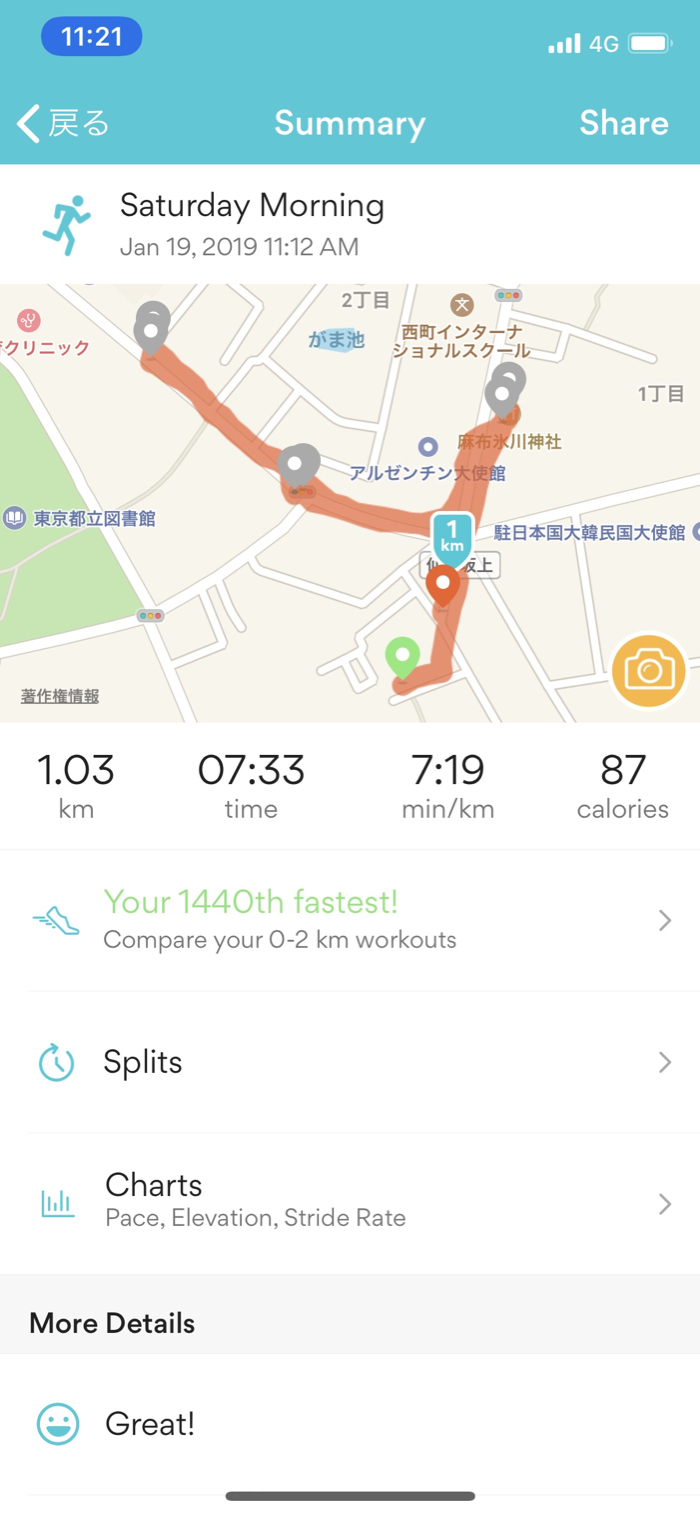The image size is (700, 1516).
Task: Tap the 1 km marker on the map
Action: pos(452,537)
